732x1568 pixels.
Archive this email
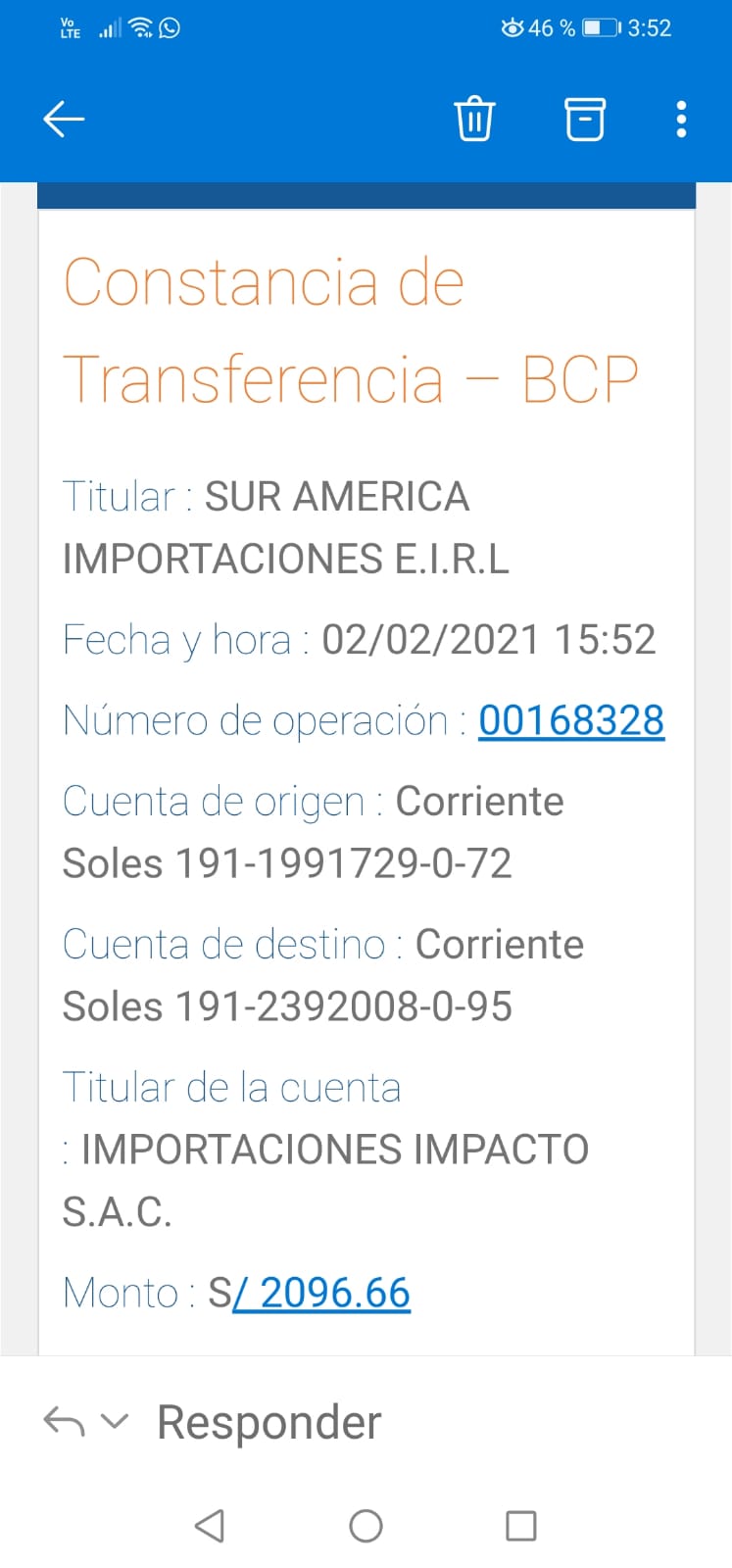tap(585, 120)
